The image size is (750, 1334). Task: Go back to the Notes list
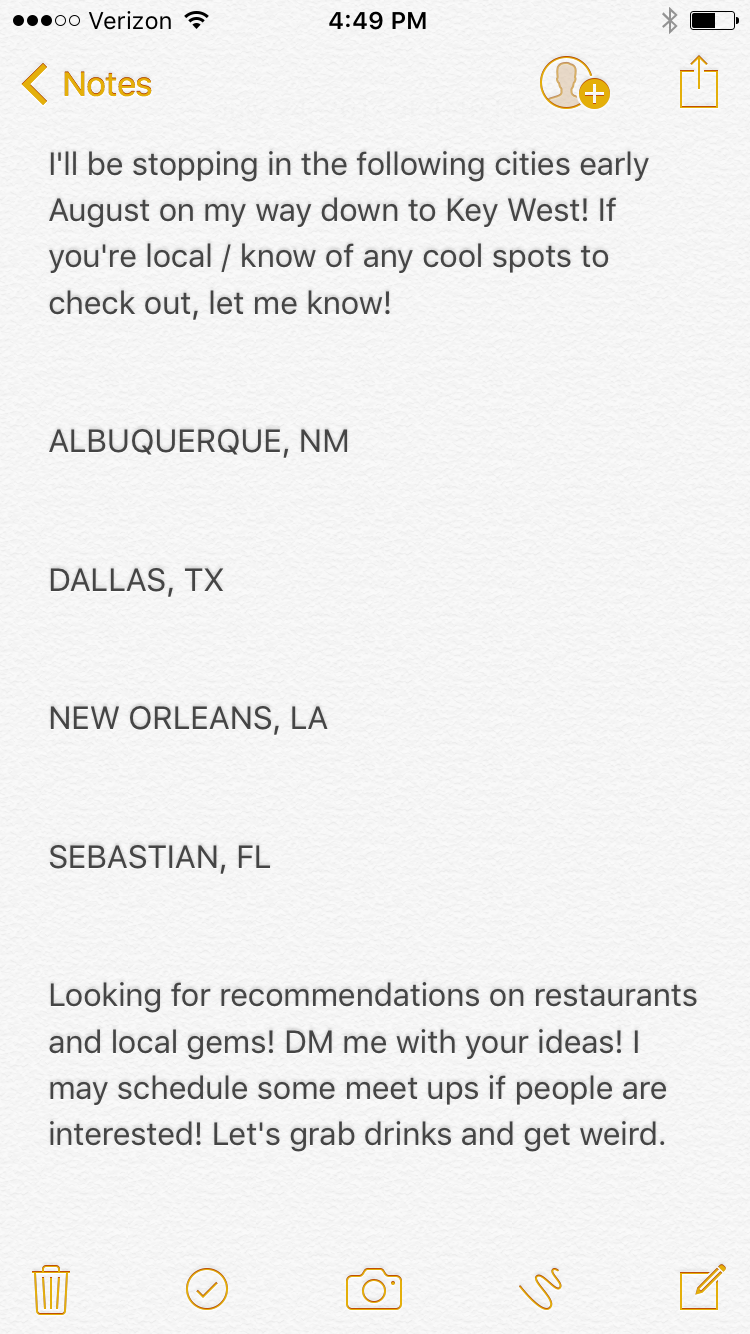click(87, 84)
